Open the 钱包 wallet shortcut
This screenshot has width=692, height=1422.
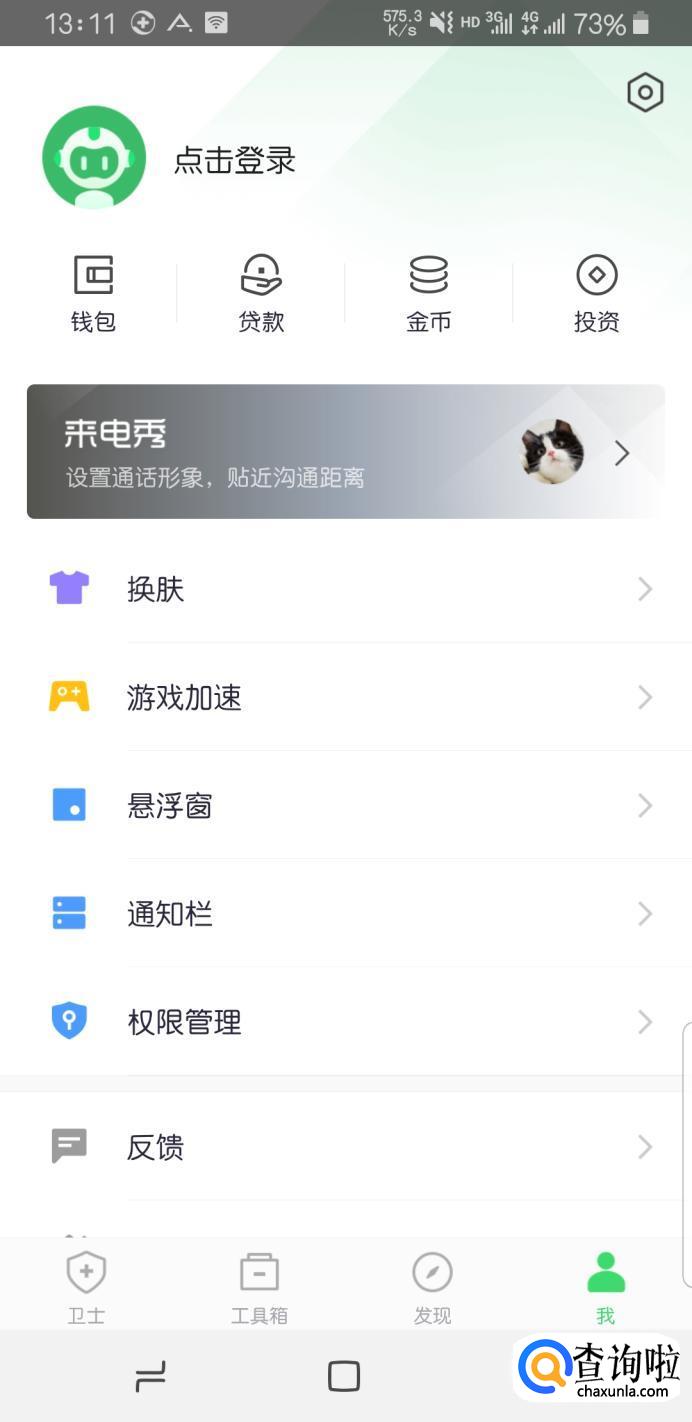pos(93,293)
